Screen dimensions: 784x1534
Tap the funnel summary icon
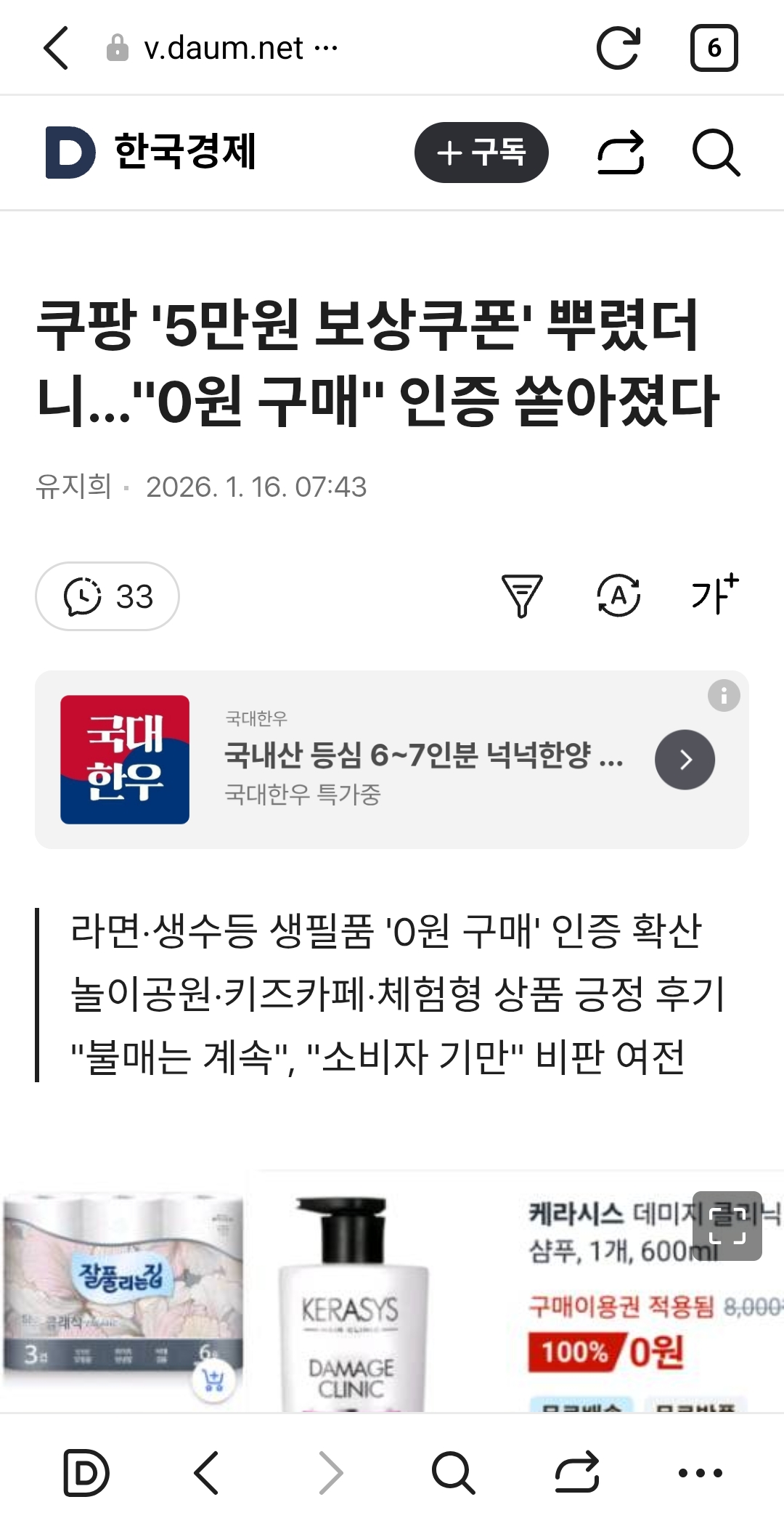[x=522, y=596]
